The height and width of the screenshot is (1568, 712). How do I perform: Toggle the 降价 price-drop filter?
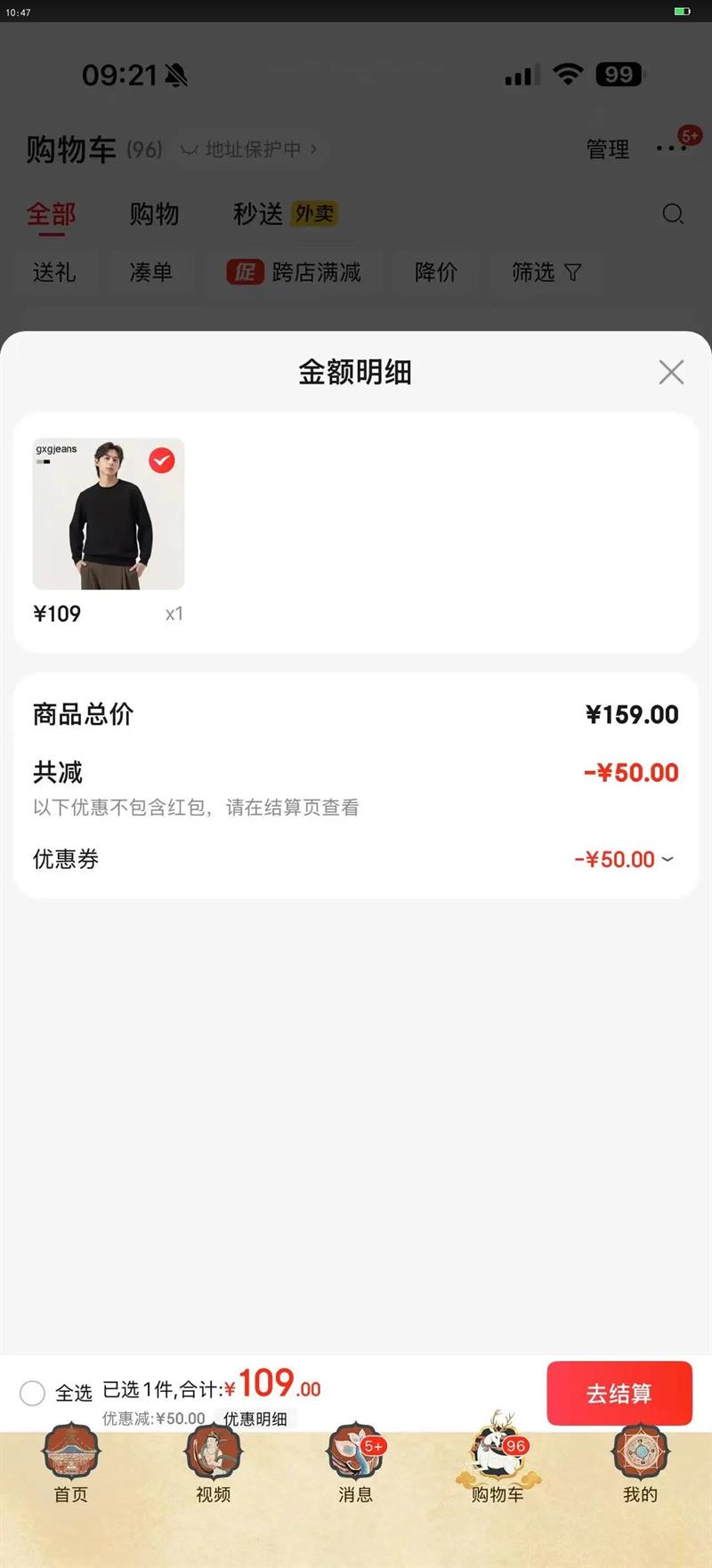[x=435, y=273]
